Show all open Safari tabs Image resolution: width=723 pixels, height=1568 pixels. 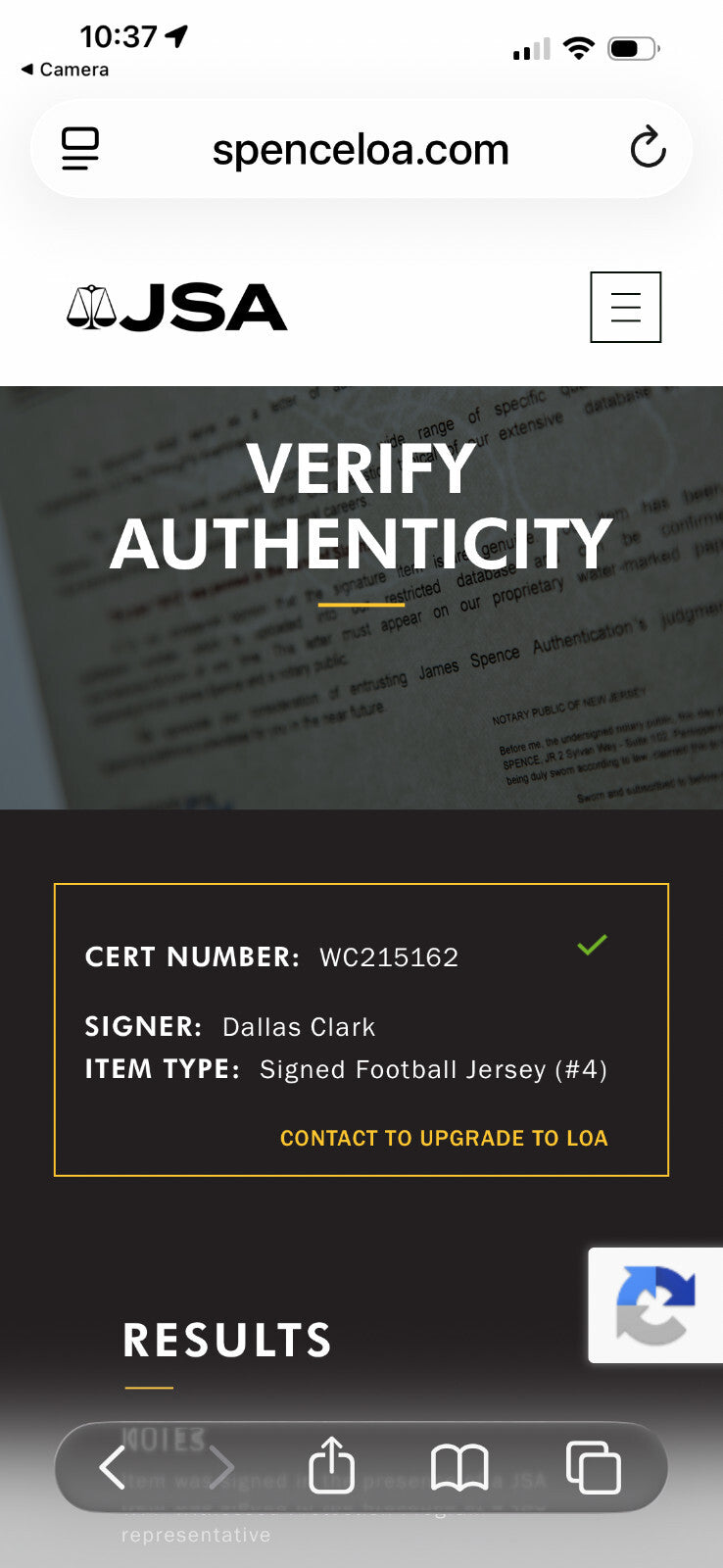(594, 1467)
